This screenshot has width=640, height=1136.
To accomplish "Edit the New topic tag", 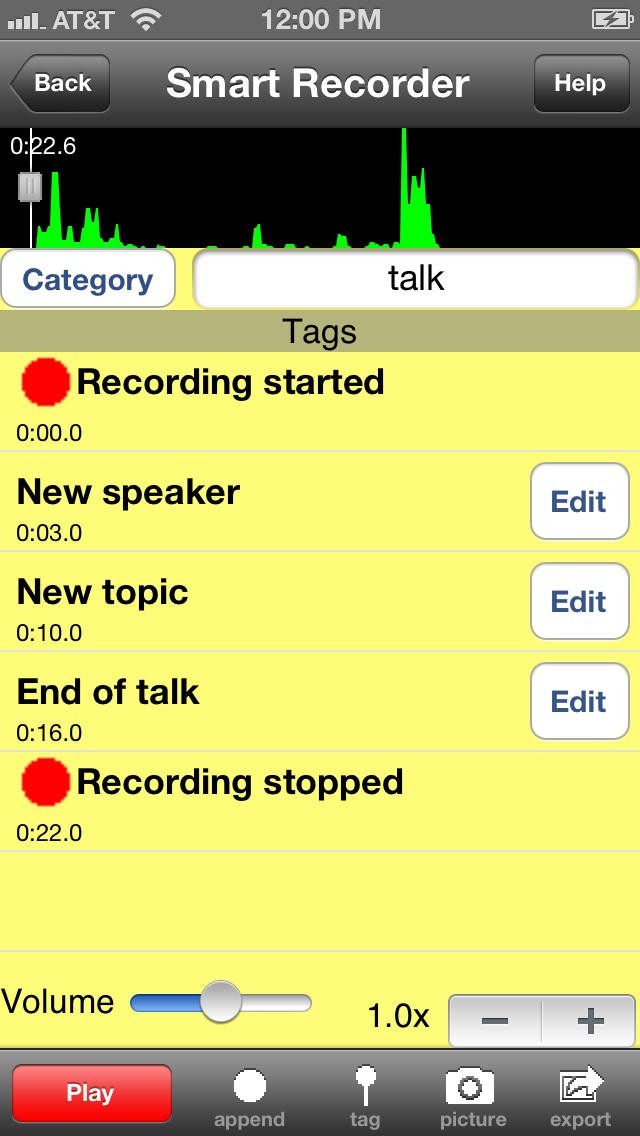I will [579, 601].
